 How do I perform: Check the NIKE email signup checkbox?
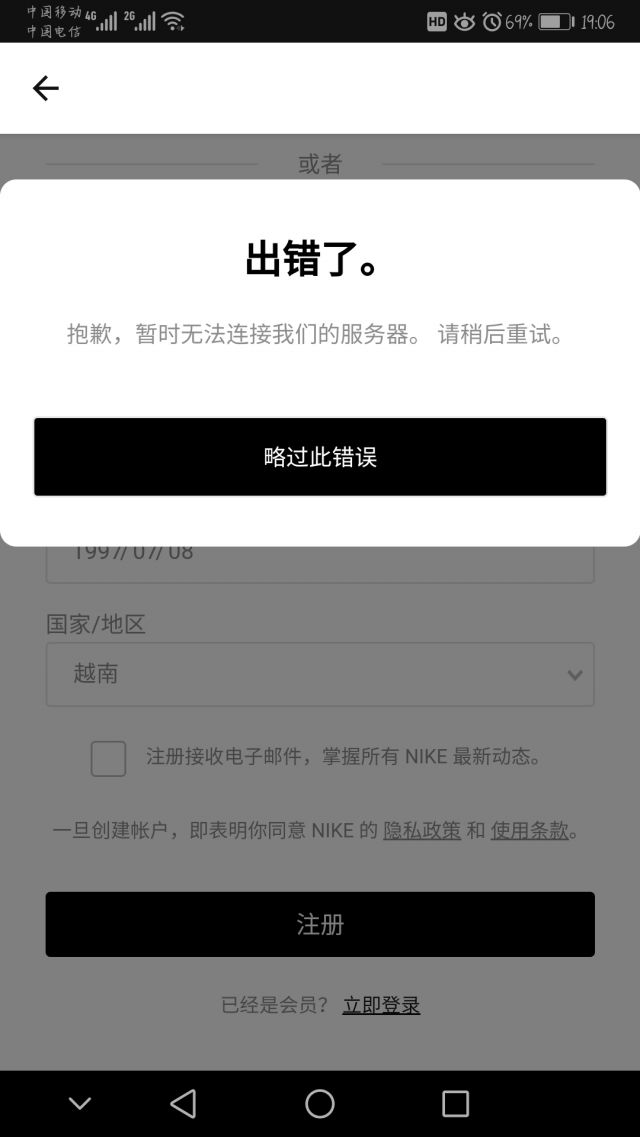pos(108,759)
